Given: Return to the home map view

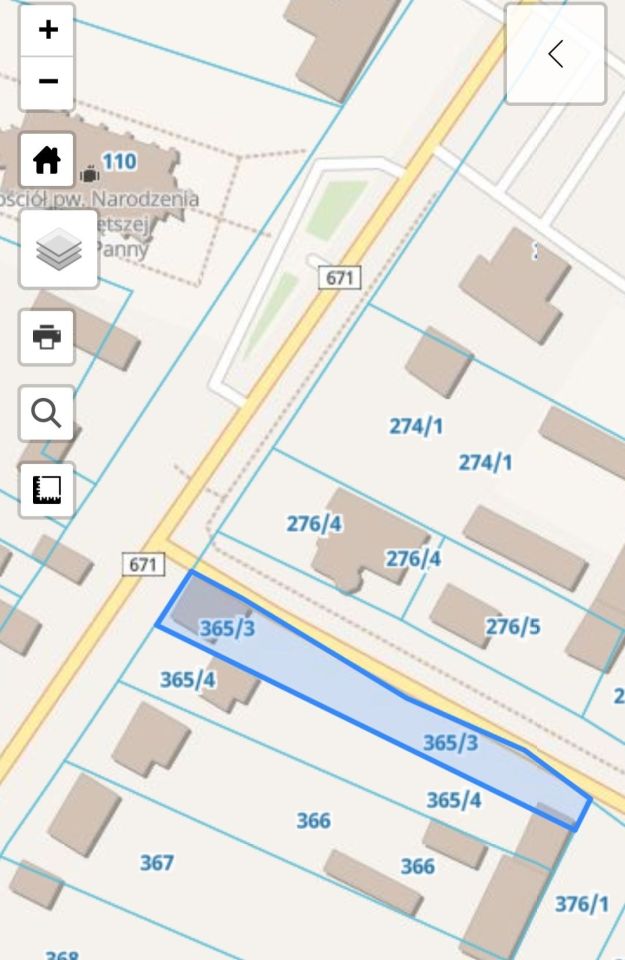Looking at the screenshot, I should pyautogui.click(x=47, y=160).
